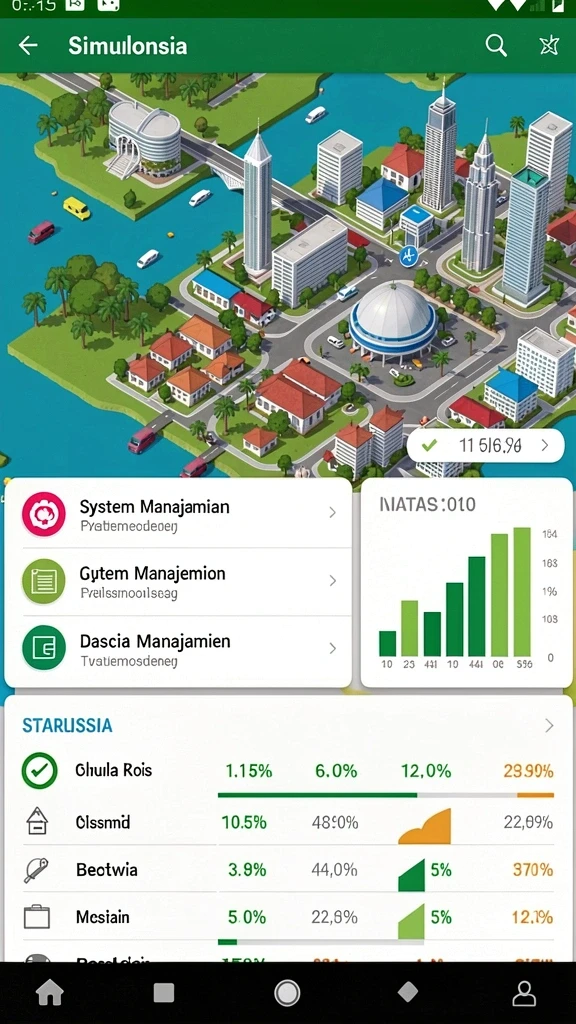Switch to the home tab in bottom bar
Image resolution: width=576 pixels, height=1024 pixels.
tap(50, 993)
